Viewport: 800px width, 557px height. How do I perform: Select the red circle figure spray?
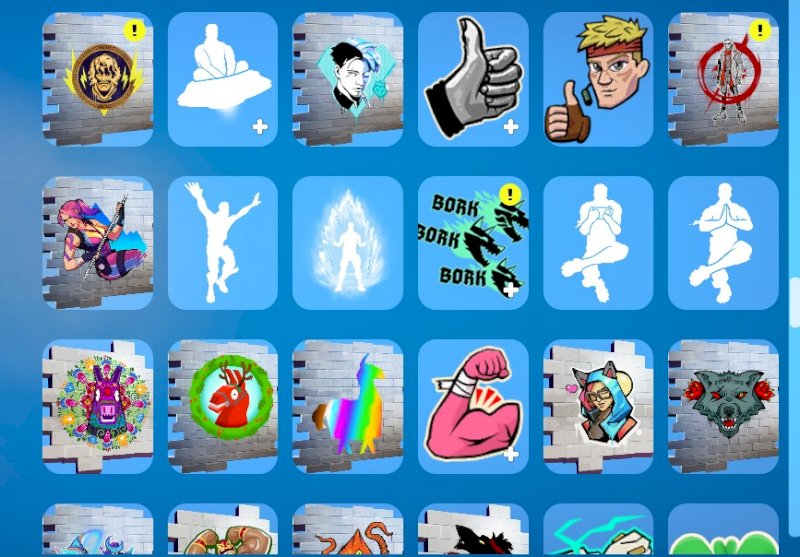tap(722, 79)
